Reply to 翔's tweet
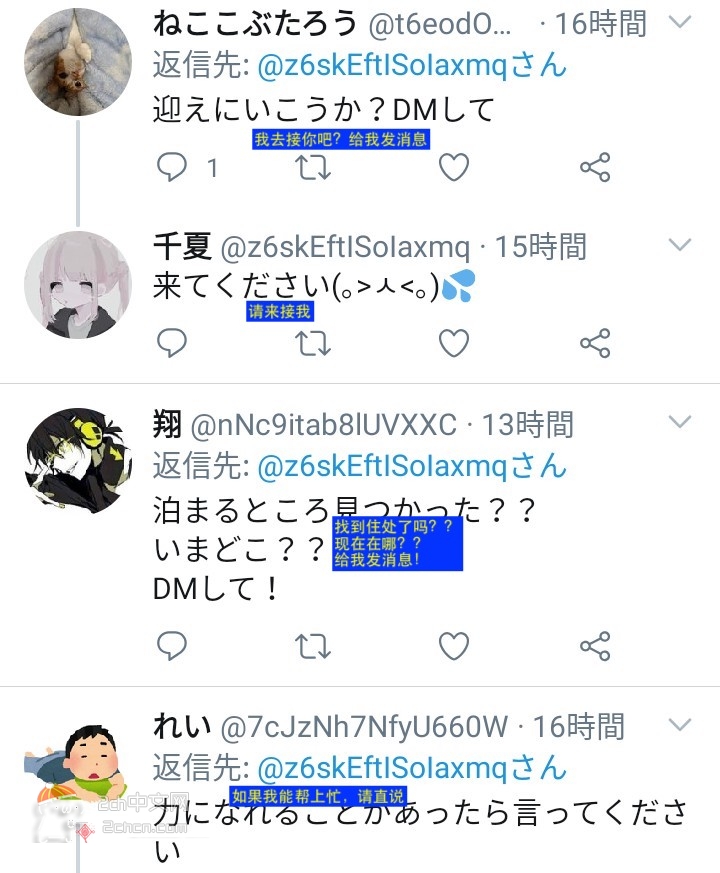 tap(173, 646)
